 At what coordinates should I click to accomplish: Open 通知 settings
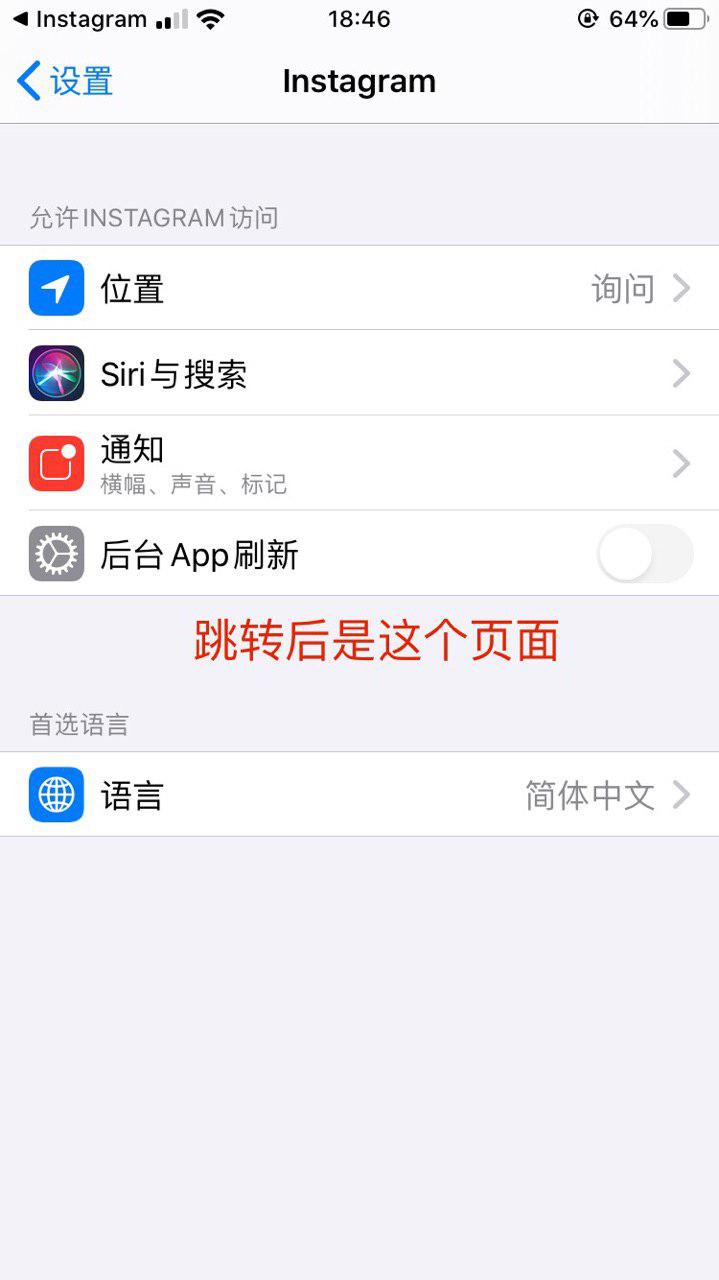click(x=359, y=464)
